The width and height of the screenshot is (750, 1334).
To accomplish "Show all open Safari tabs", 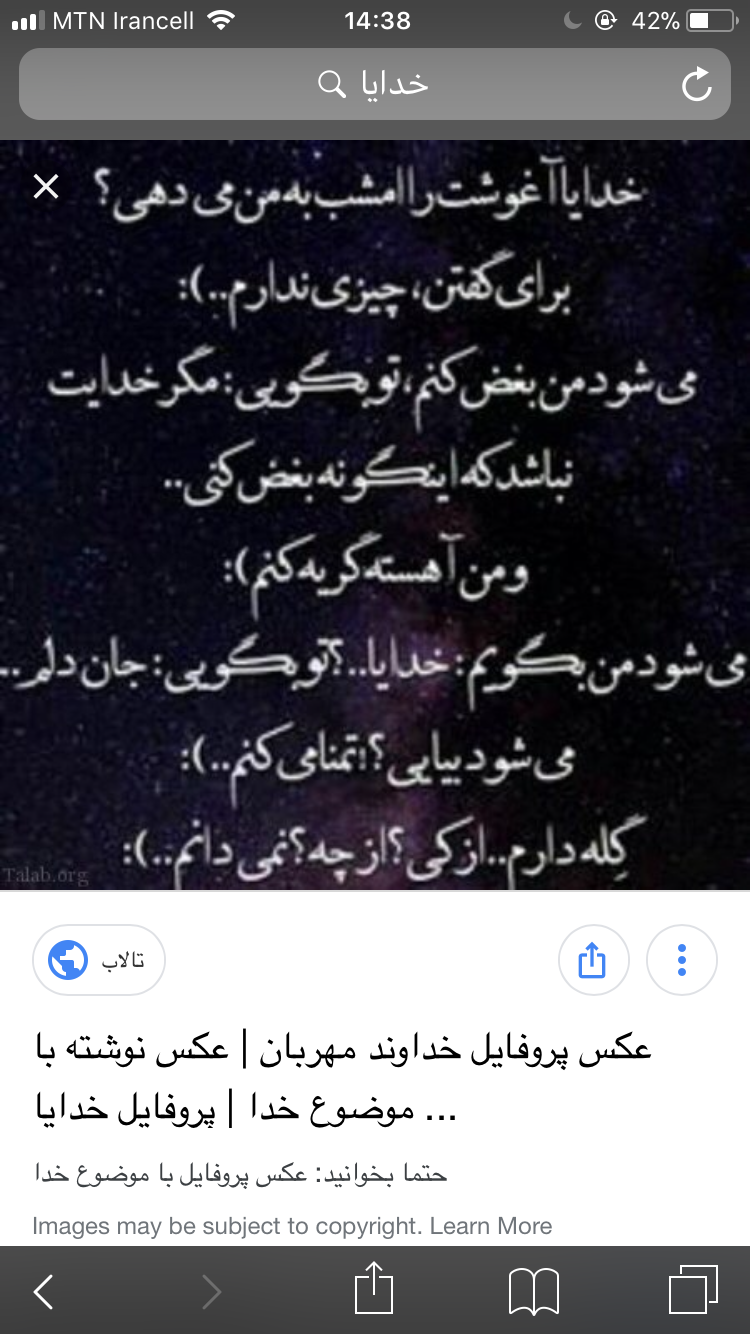I will (x=692, y=1291).
